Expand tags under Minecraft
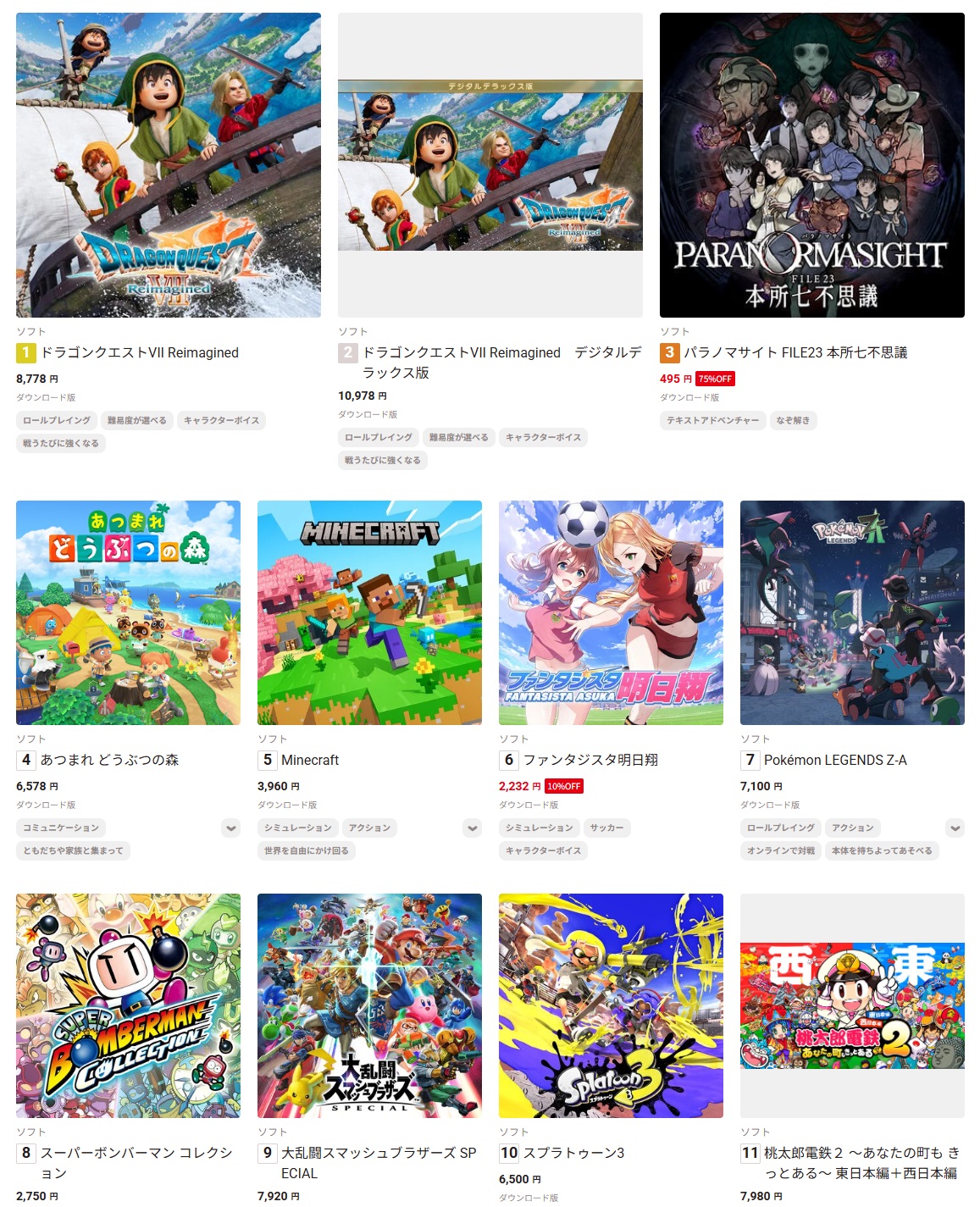The height and width of the screenshot is (1207, 980). [x=473, y=828]
